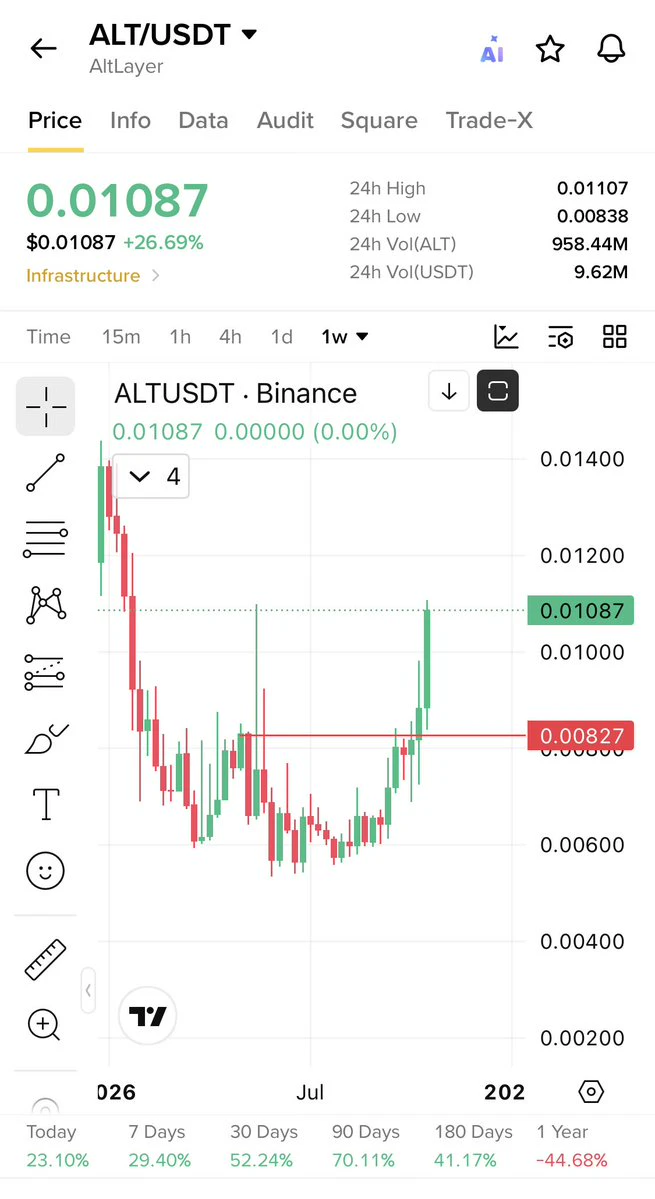The image size is (655, 1199).
Task: Choose the text annotation tool
Action: click(x=46, y=804)
